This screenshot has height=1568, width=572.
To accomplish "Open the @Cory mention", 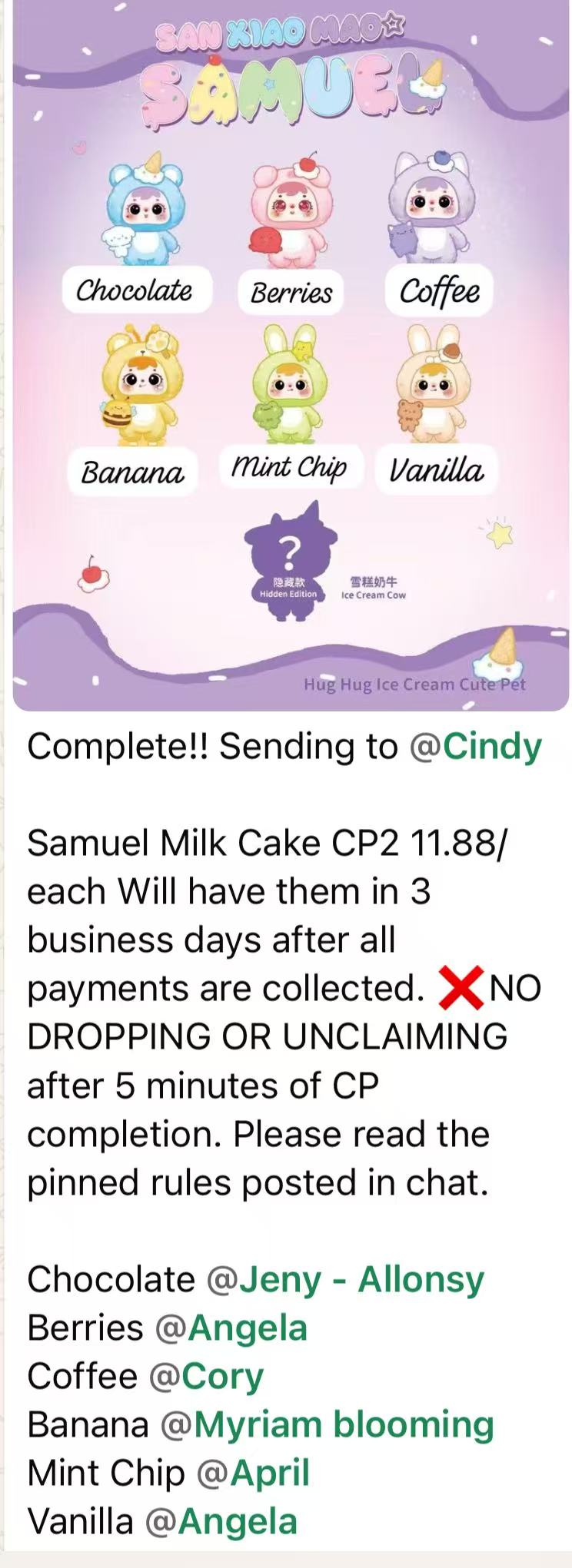I will tap(207, 1377).
